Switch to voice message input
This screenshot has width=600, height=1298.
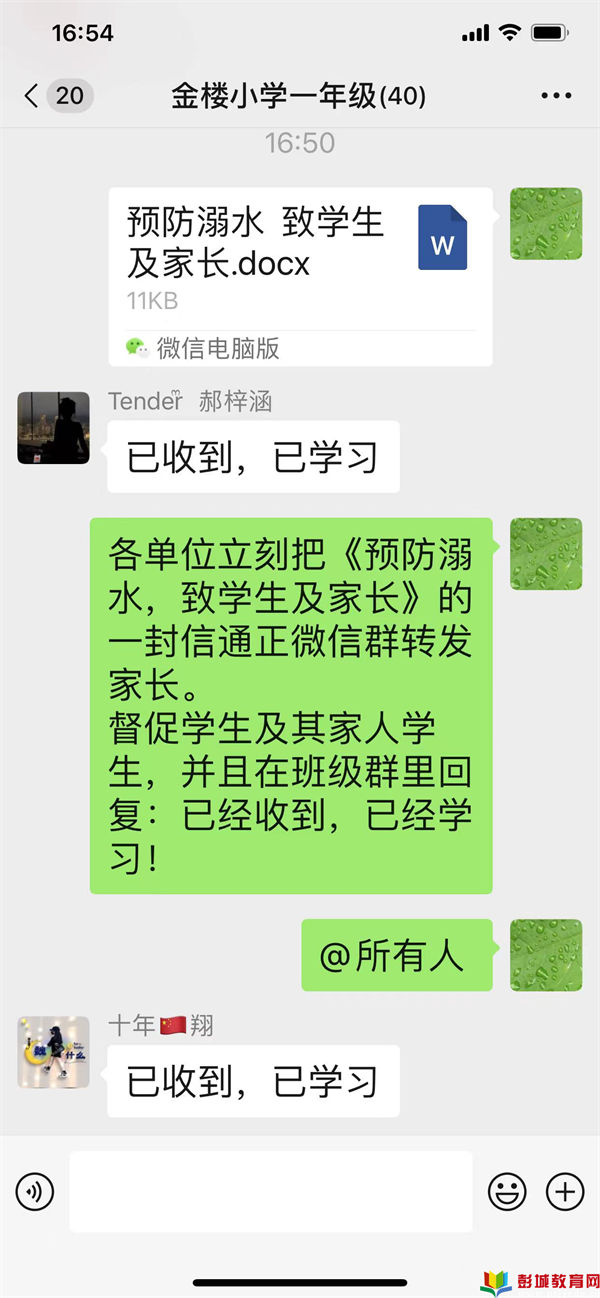[35, 1191]
